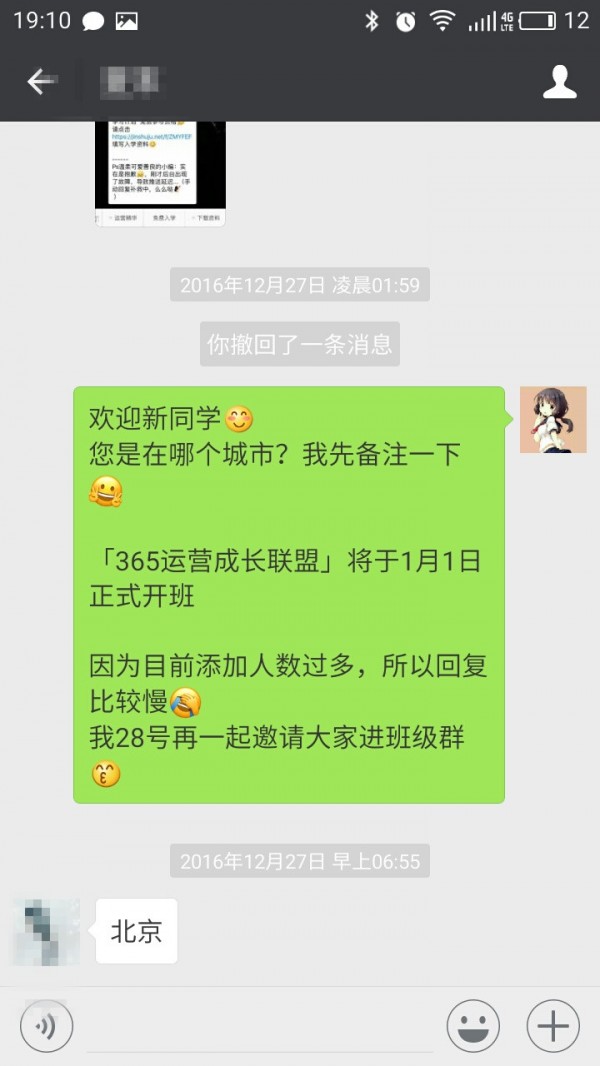Tap the avatar beside 北京 message
Screen dimensions: 600x1066
coord(46,932)
